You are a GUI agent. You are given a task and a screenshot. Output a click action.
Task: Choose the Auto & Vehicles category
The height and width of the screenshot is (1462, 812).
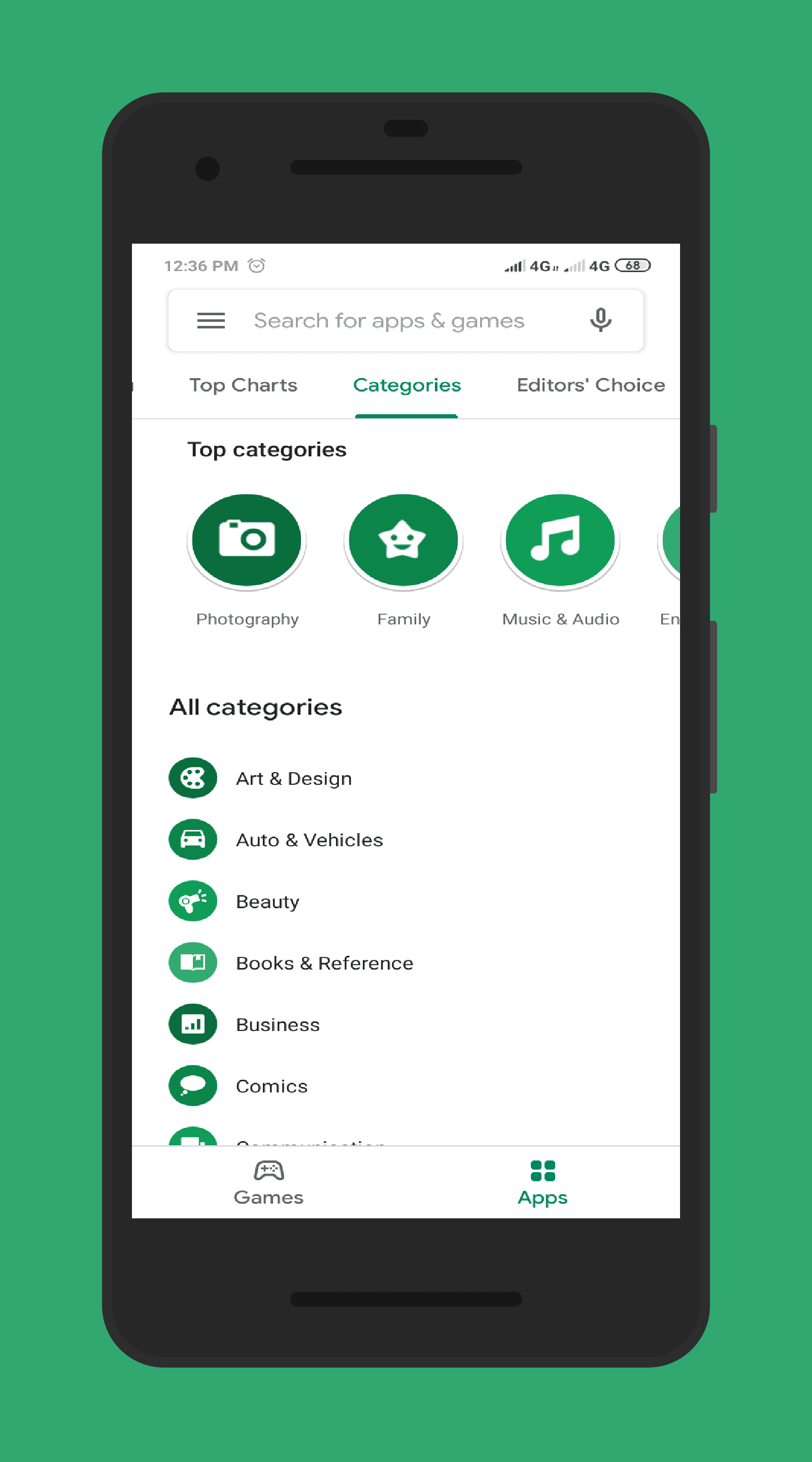click(x=405, y=840)
